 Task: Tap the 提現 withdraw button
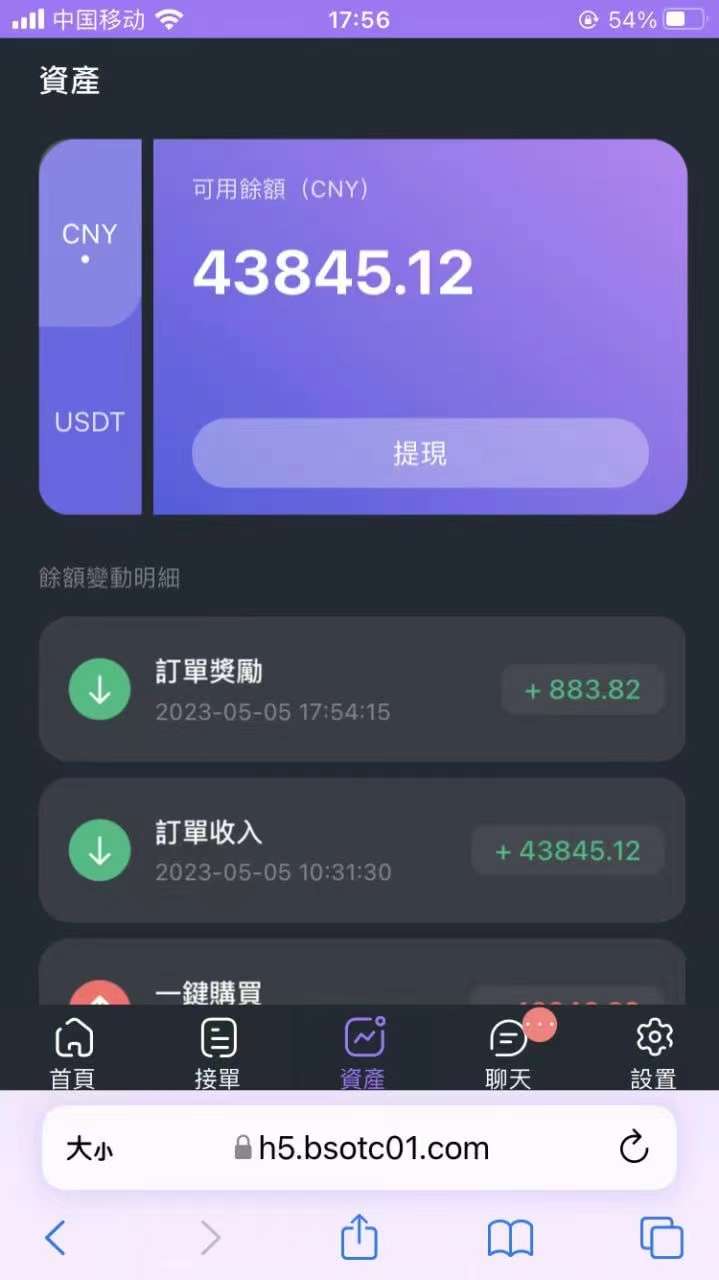click(420, 453)
